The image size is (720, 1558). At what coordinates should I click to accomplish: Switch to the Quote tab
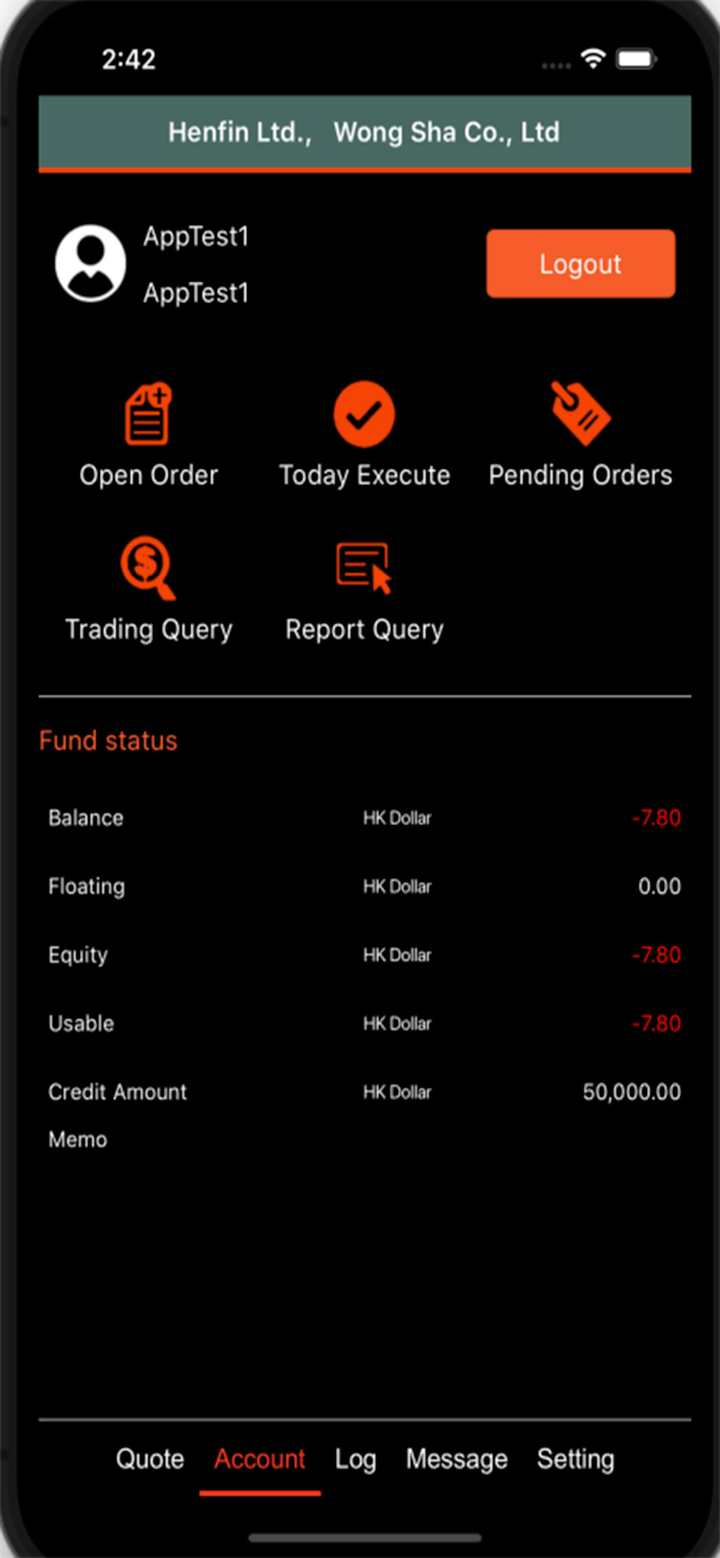pyautogui.click(x=150, y=1459)
